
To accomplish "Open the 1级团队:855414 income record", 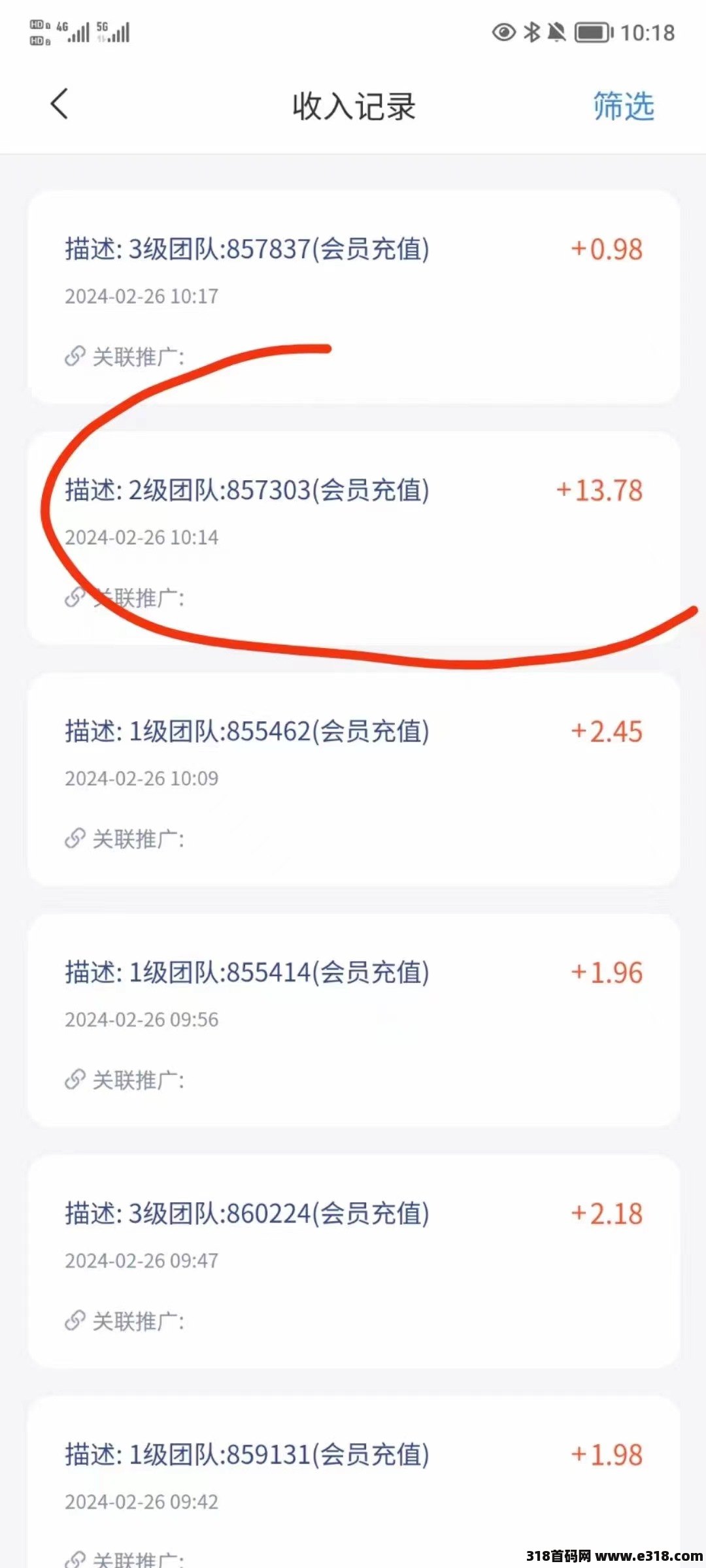I will [x=353, y=1021].
